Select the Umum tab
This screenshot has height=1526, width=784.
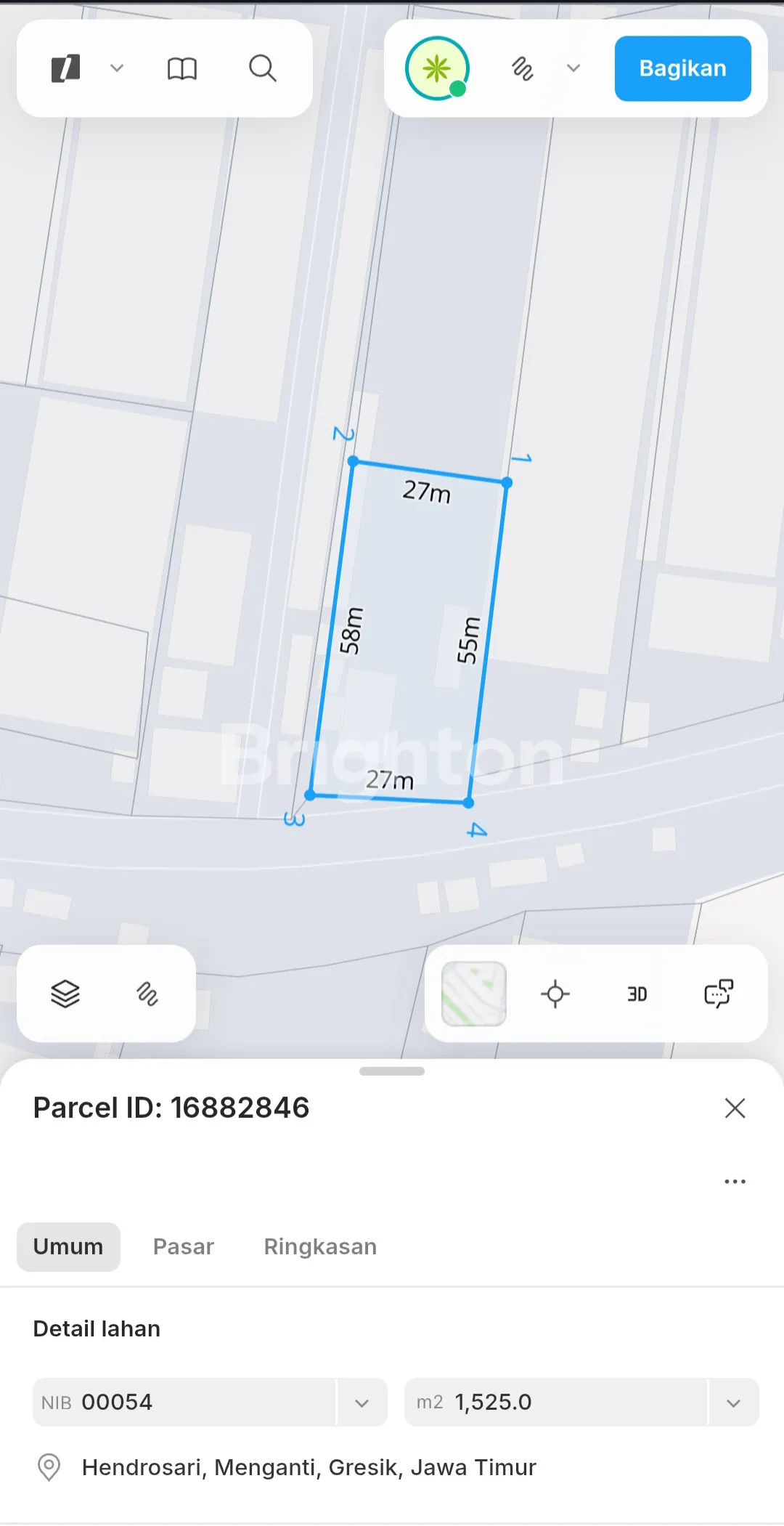(x=68, y=1246)
